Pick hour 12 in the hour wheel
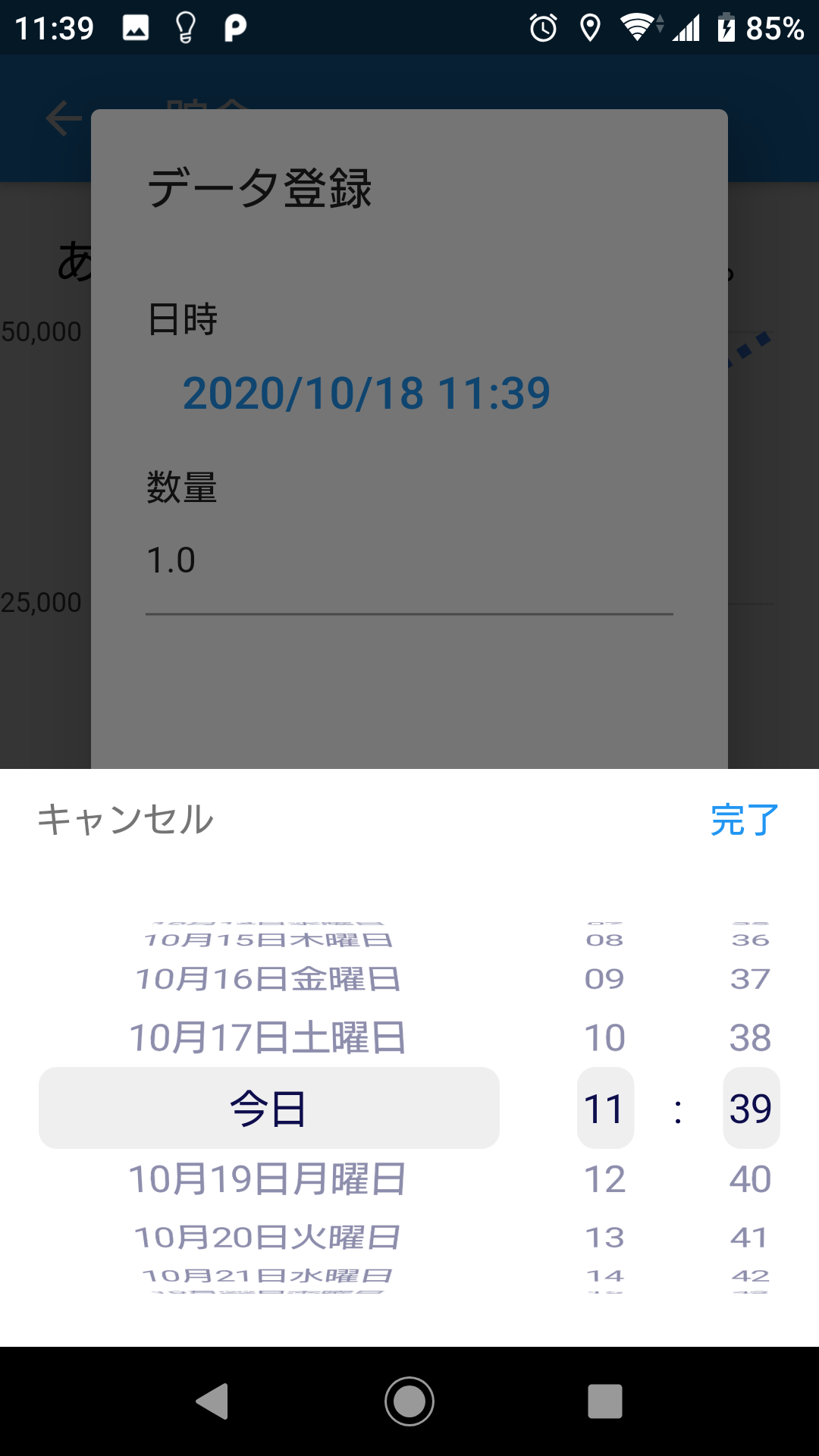The width and height of the screenshot is (819, 1456). [x=604, y=1179]
